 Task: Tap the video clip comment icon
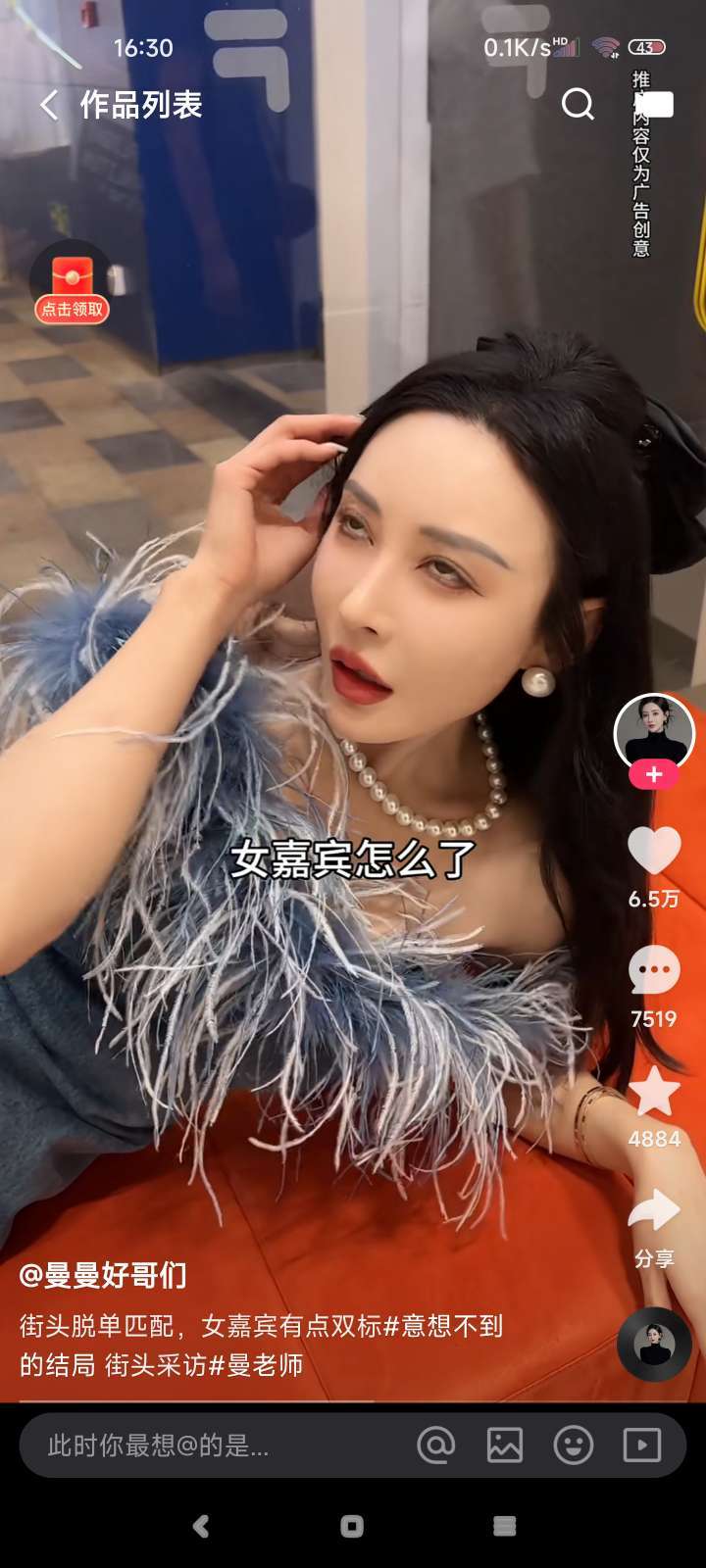click(642, 1445)
